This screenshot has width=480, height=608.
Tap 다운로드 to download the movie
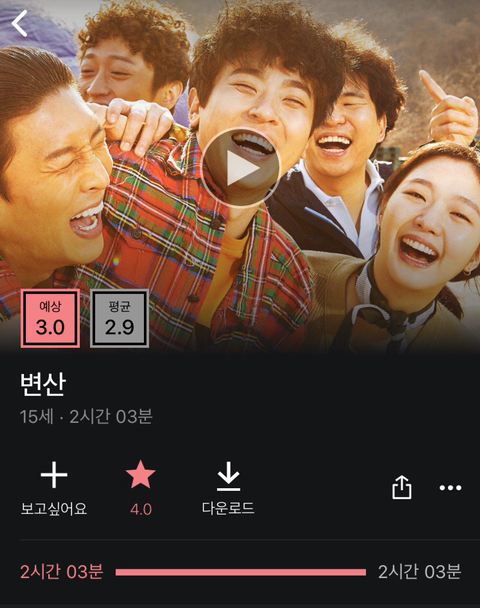pyautogui.click(x=228, y=488)
